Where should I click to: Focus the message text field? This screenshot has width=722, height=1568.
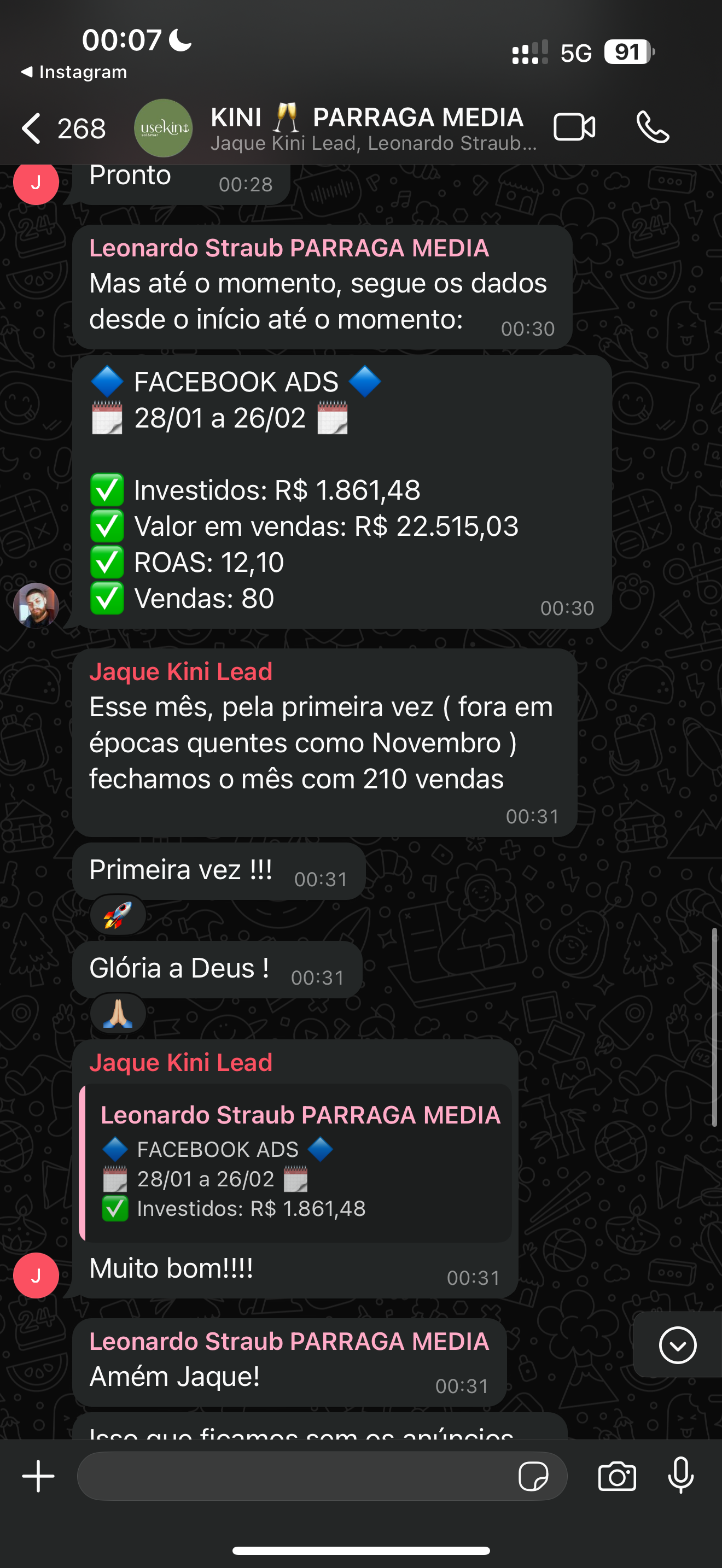tap(292, 1476)
